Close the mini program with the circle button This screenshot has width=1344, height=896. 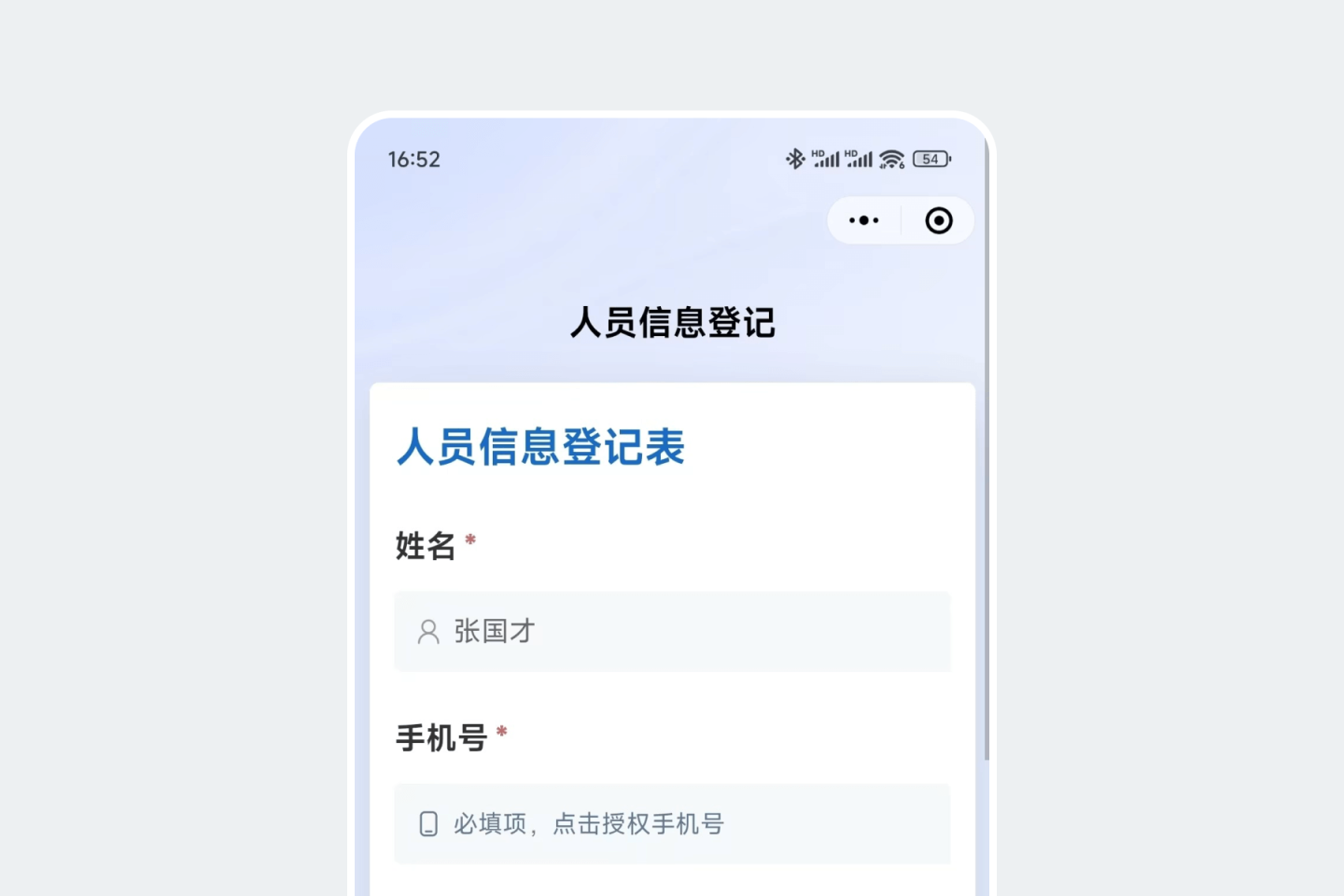point(938,221)
